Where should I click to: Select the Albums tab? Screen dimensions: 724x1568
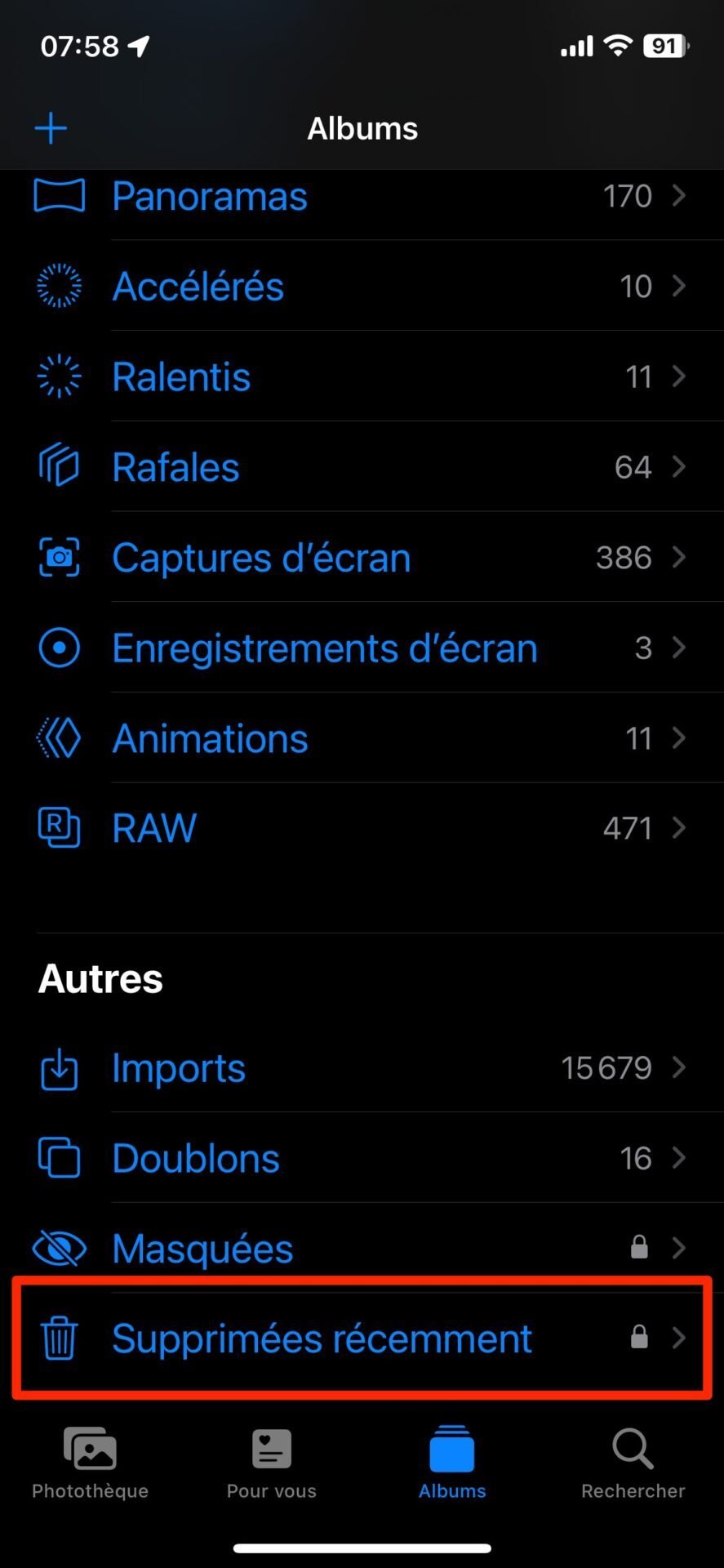tap(452, 1463)
